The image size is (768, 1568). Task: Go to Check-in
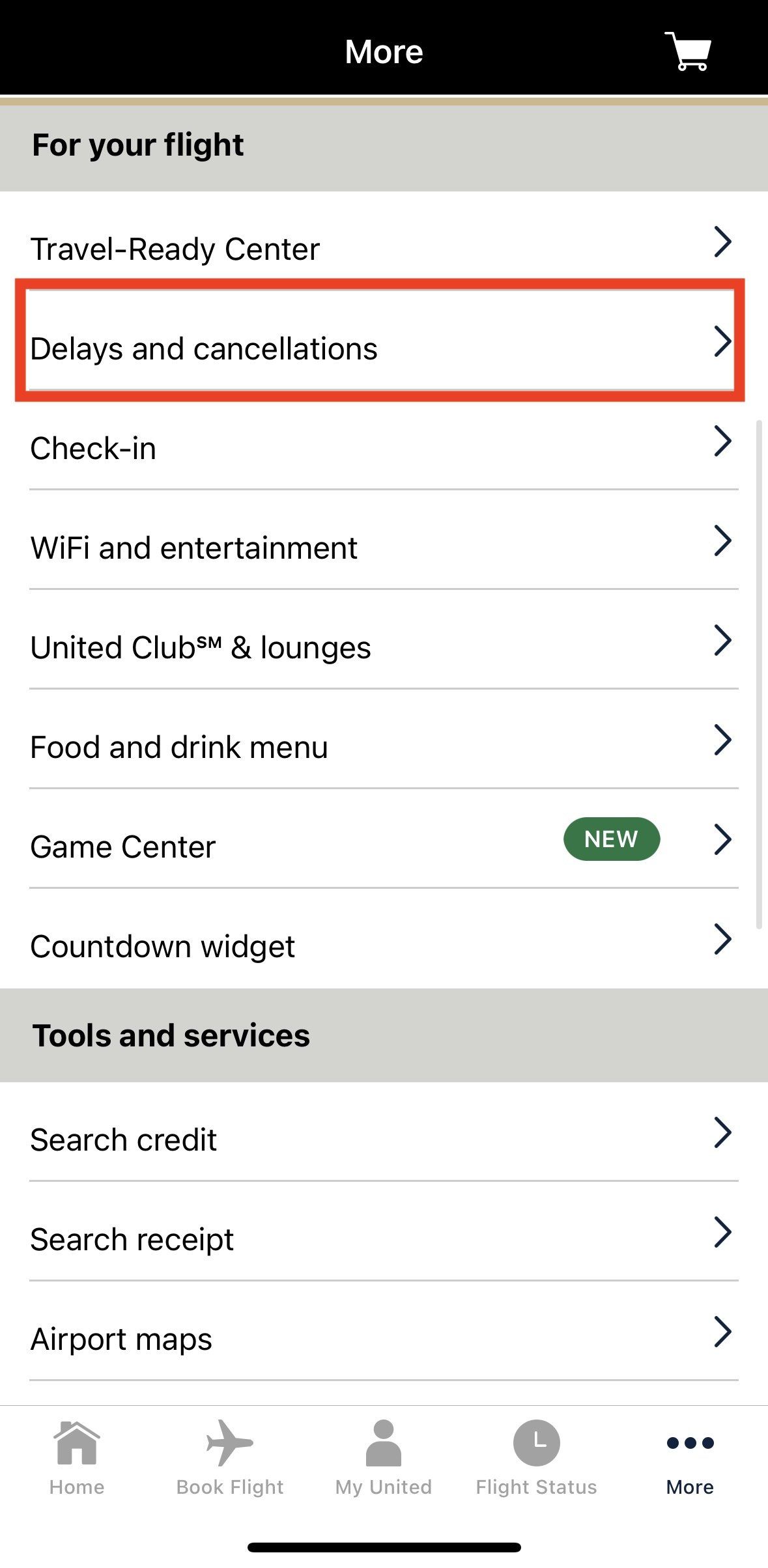(x=384, y=441)
